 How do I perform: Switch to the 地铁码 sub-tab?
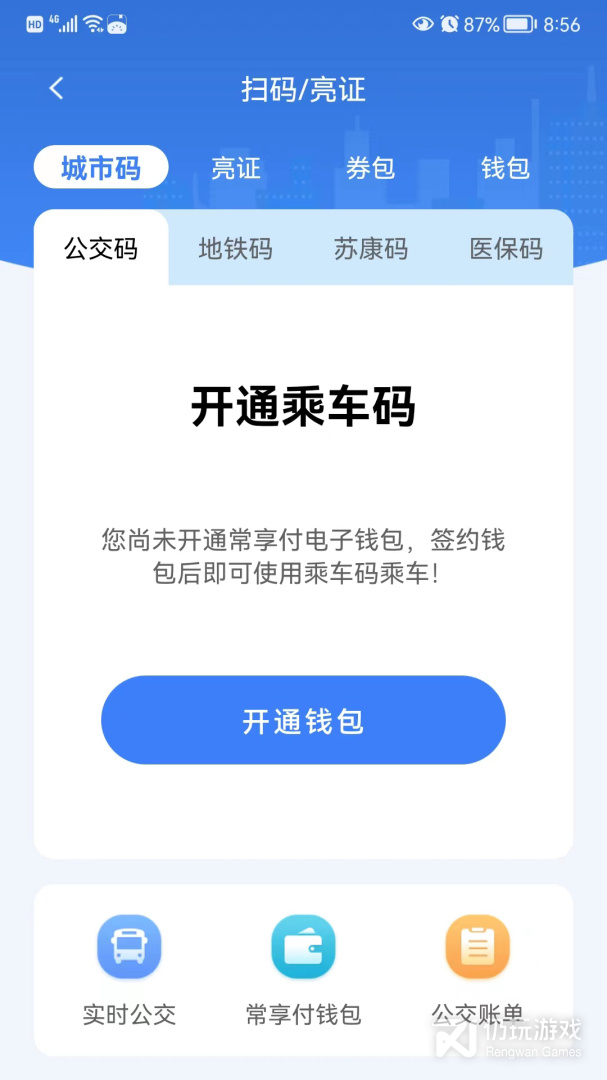point(236,248)
